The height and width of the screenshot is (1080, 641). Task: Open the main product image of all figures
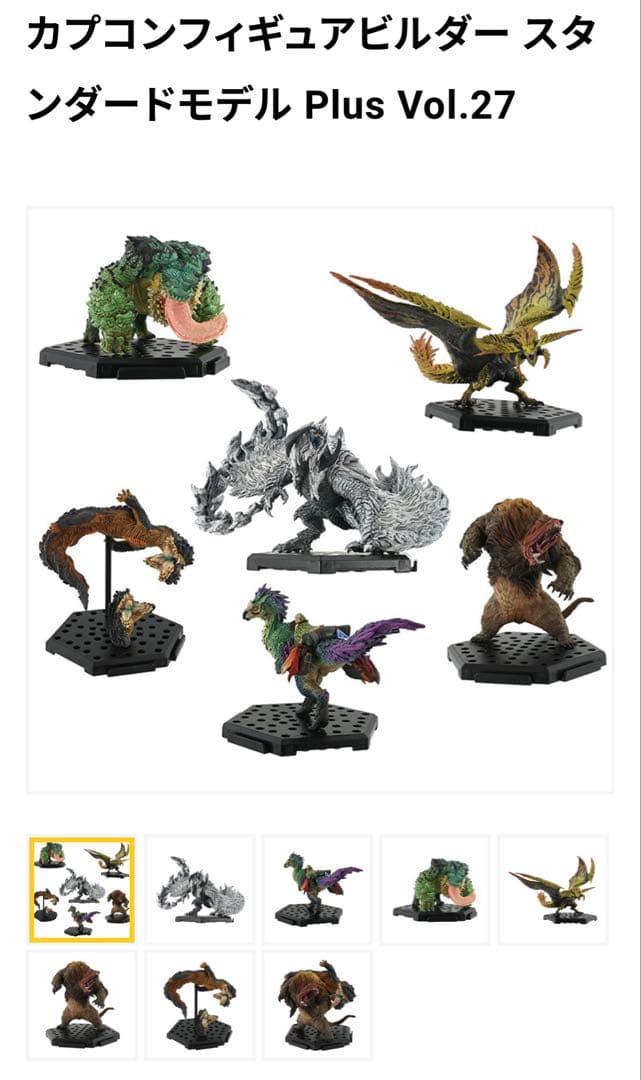tap(320, 500)
